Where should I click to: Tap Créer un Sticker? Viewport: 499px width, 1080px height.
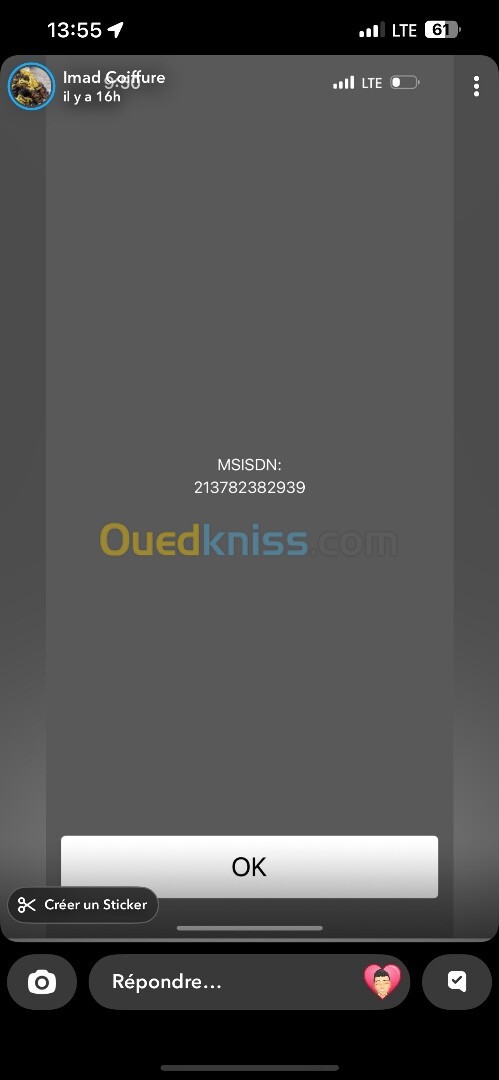[x=83, y=904]
